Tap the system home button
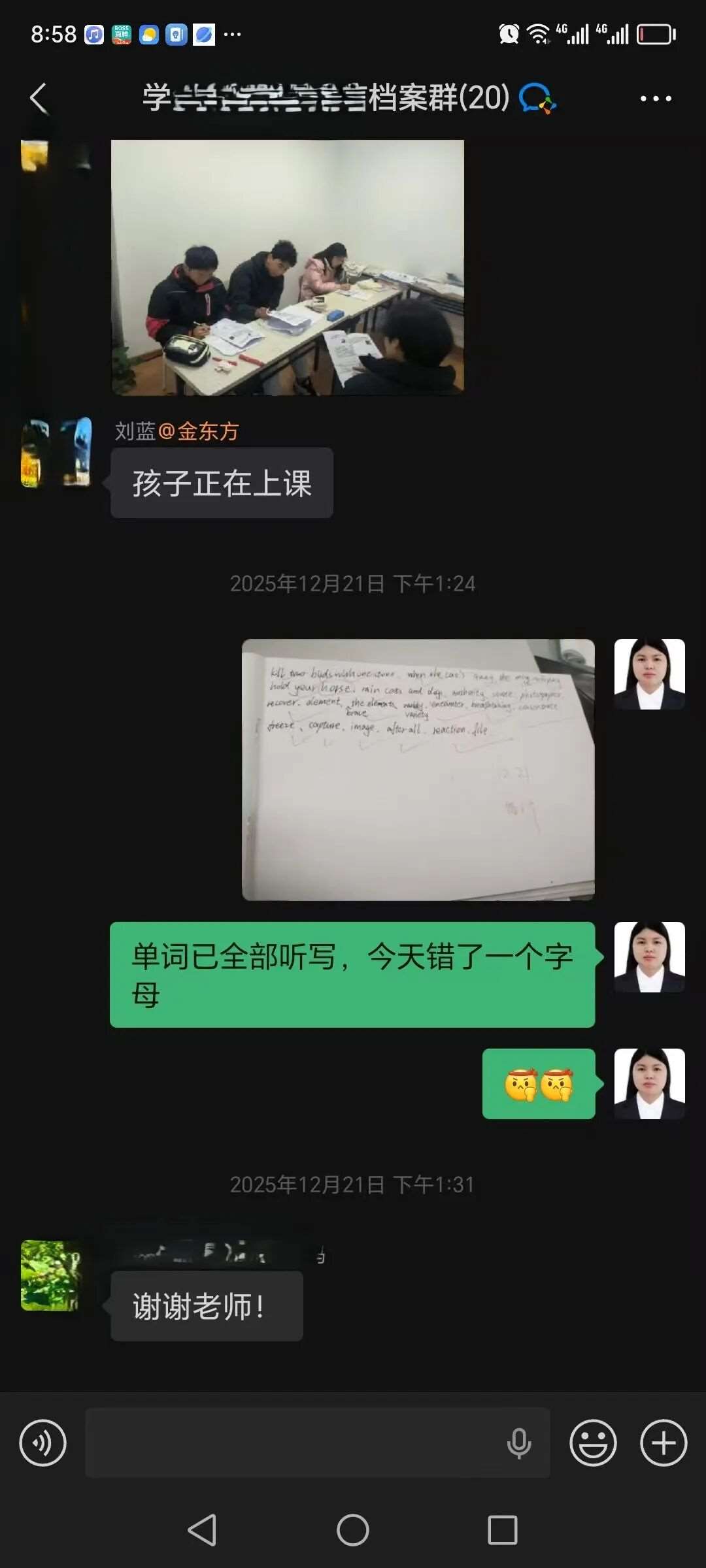 pyautogui.click(x=353, y=1530)
